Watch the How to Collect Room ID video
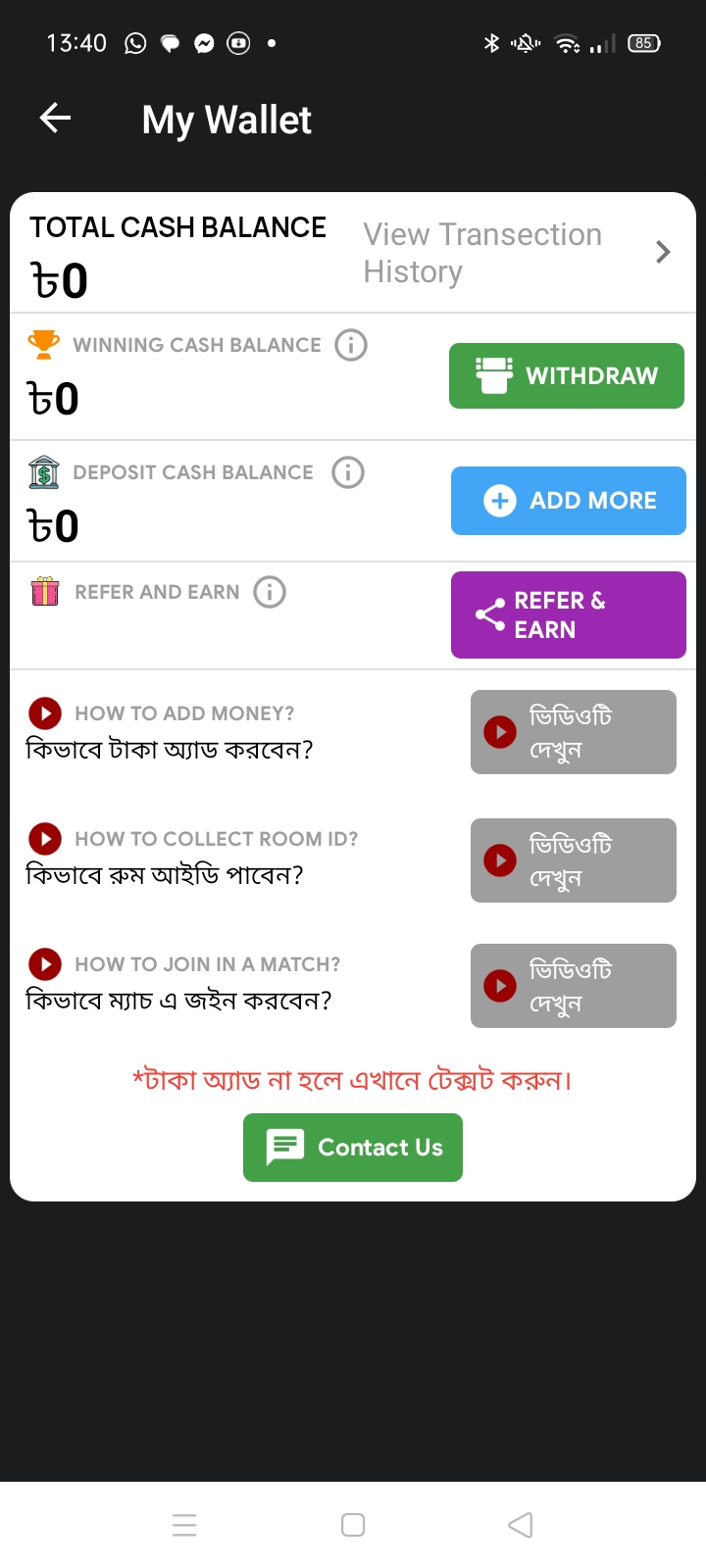The width and height of the screenshot is (706, 1568). coord(574,860)
